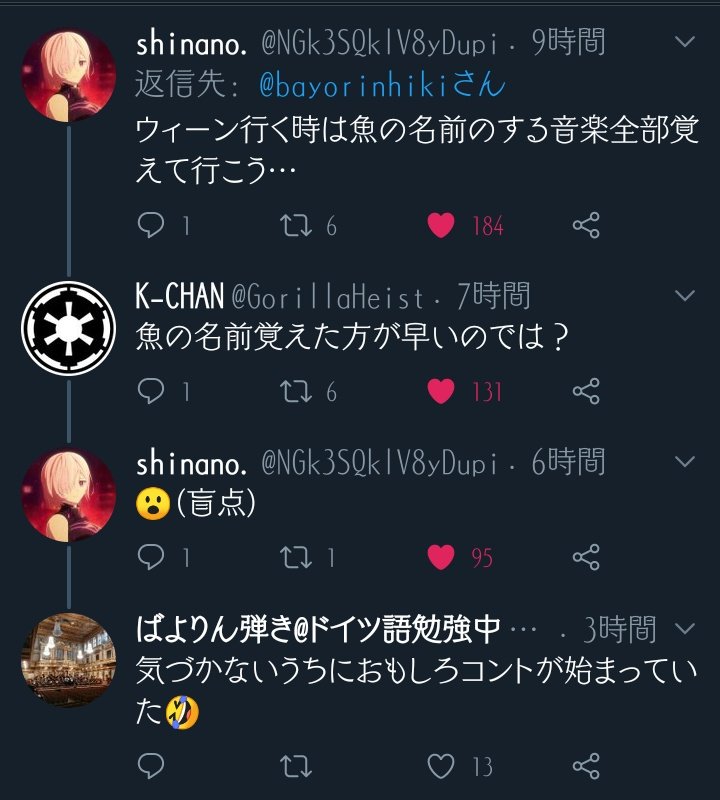This screenshot has width=720, height=800.
Task: Share shinano.'s (盲点) tweet
Action: [586, 557]
